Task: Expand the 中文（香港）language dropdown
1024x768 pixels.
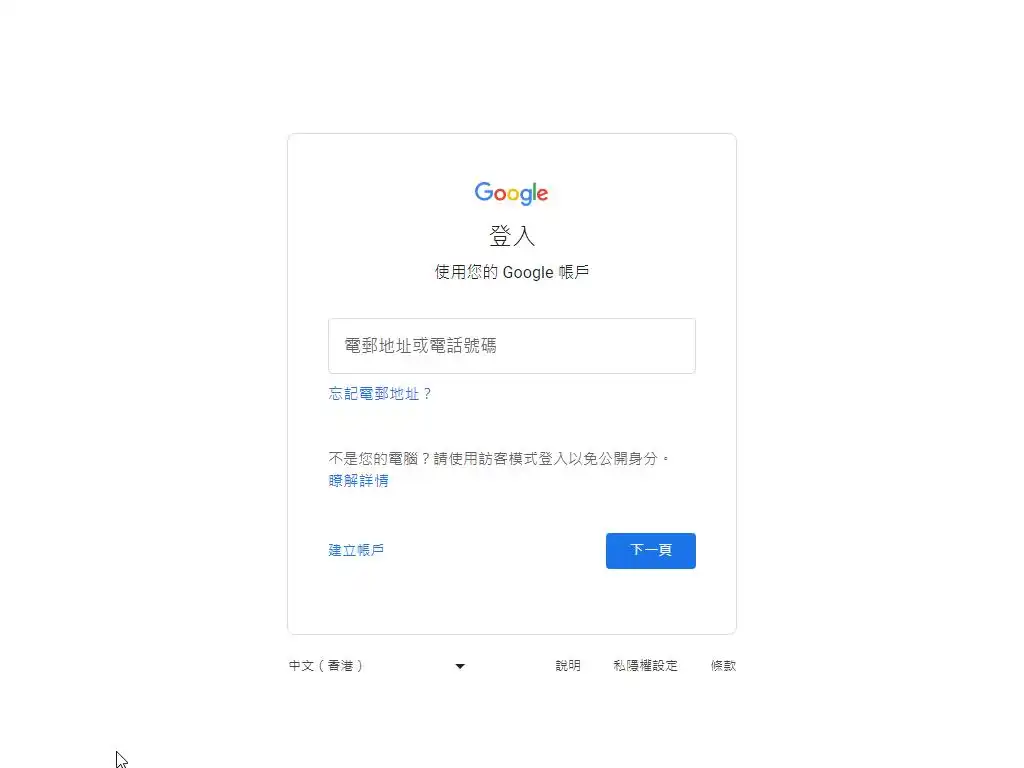Action: pyautogui.click(x=377, y=666)
